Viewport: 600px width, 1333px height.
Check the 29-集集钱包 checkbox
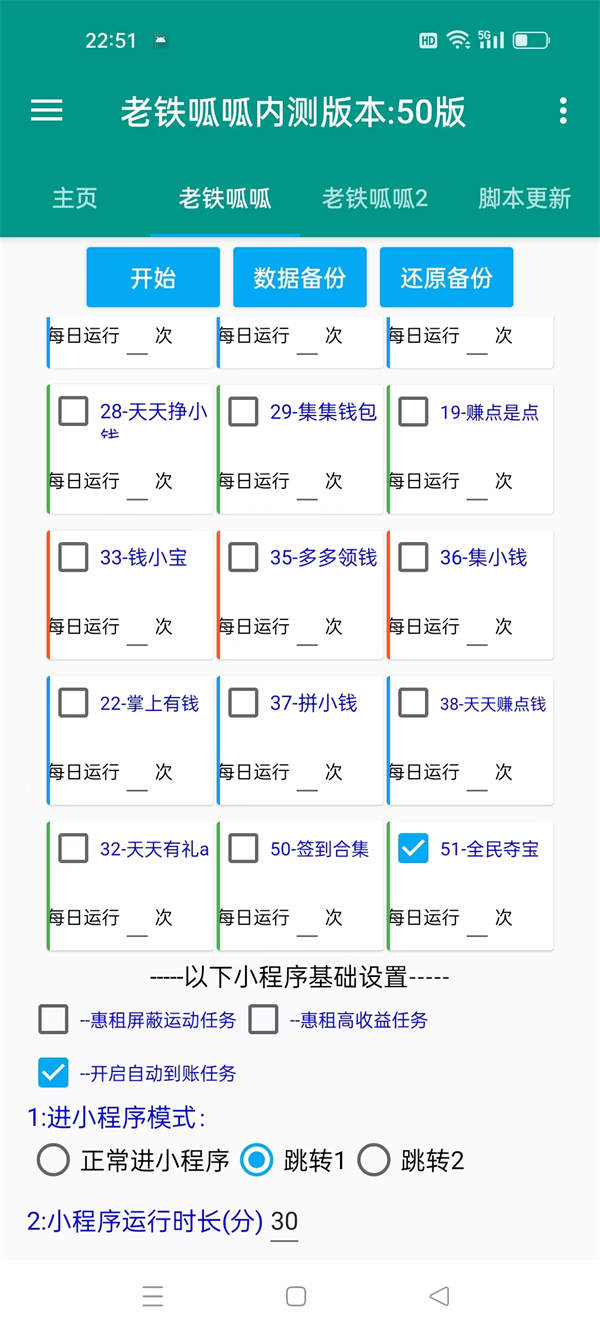click(243, 411)
